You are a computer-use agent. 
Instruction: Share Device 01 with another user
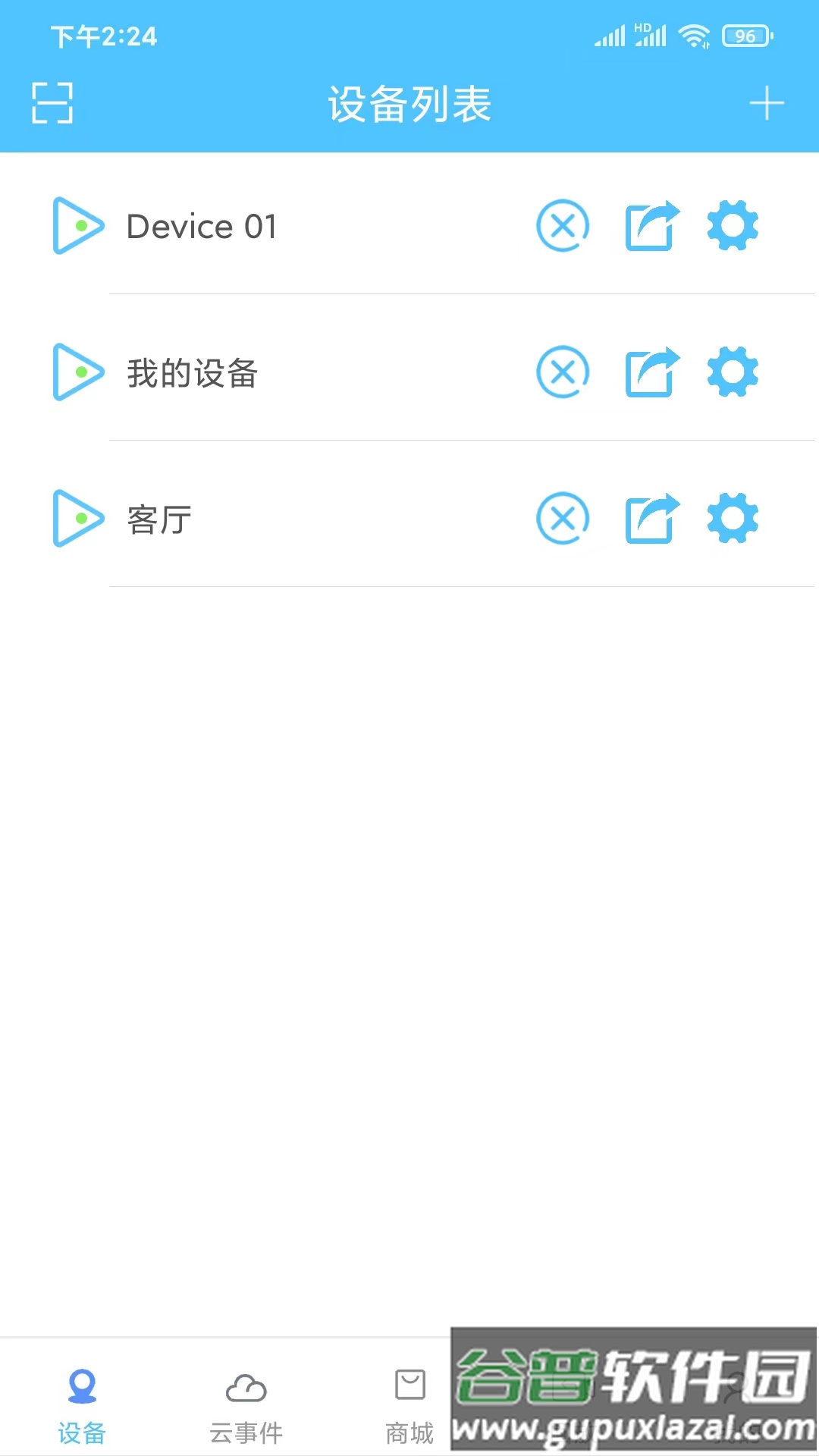[x=651, y=225]
